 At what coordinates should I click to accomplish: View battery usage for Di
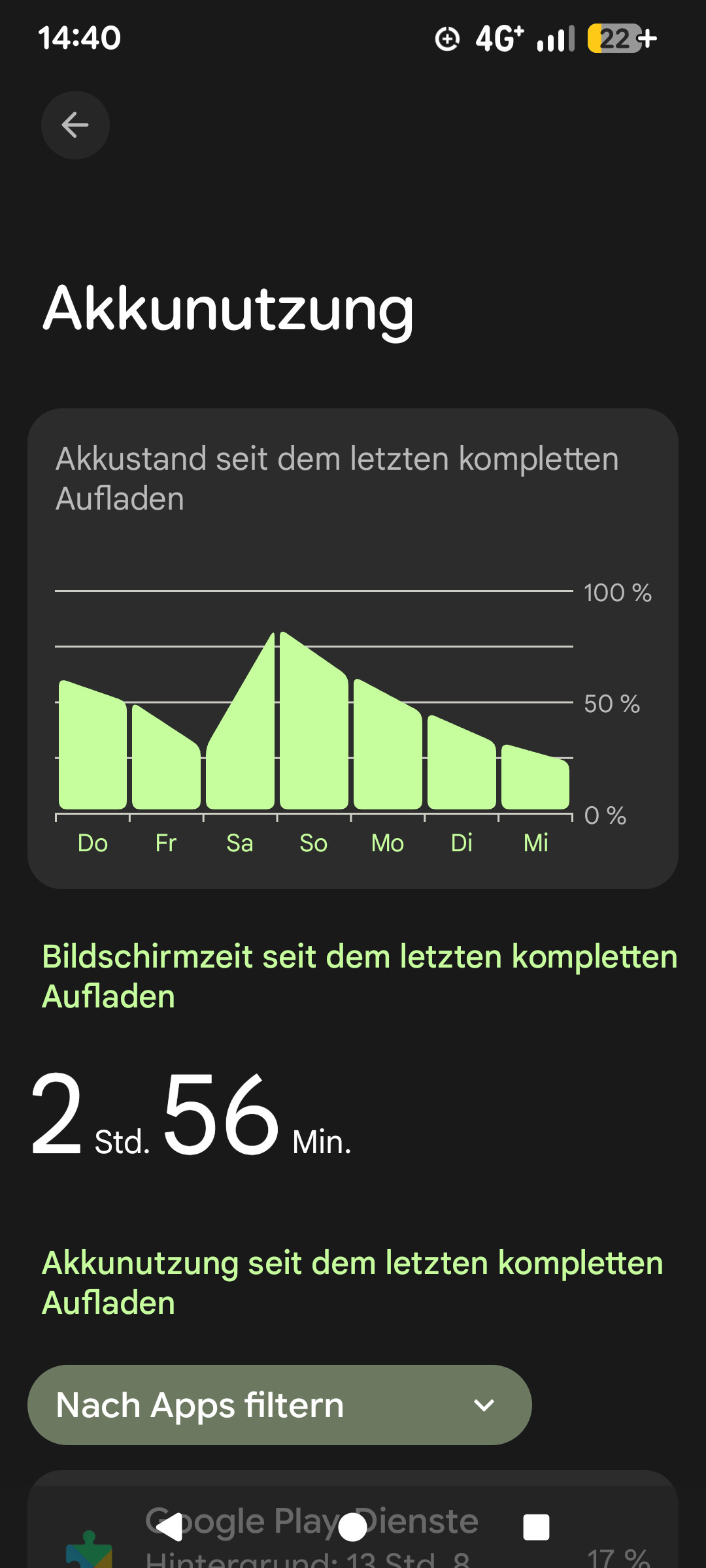pos(462,764)
